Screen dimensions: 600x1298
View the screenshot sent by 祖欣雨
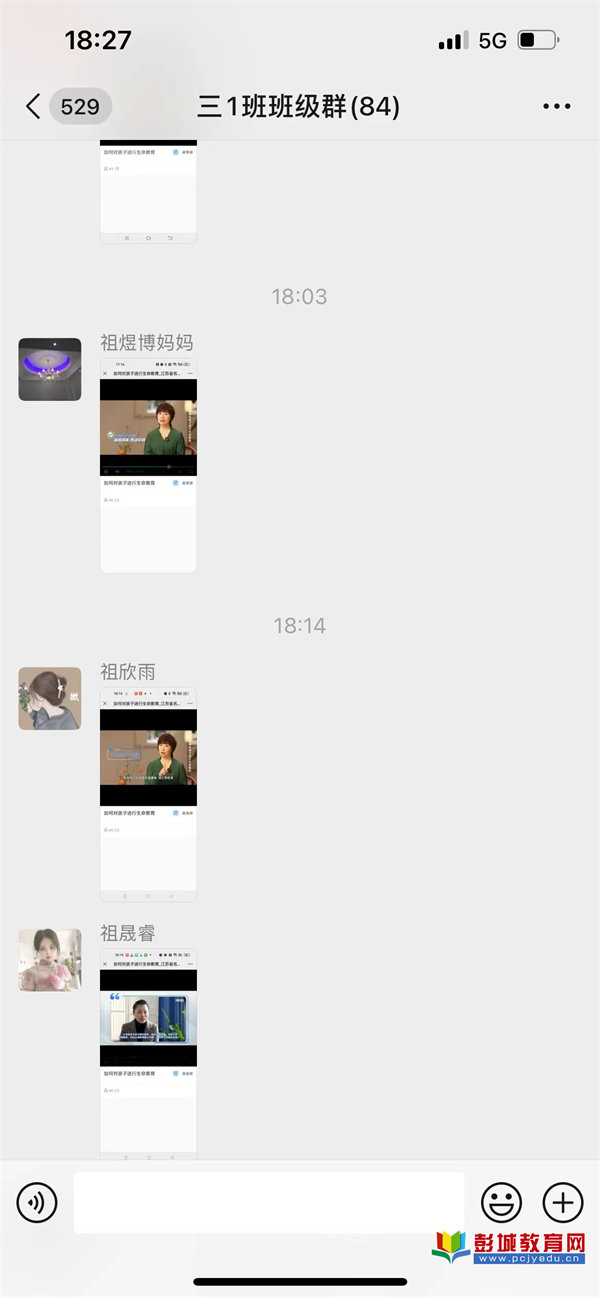pos(148,794)
